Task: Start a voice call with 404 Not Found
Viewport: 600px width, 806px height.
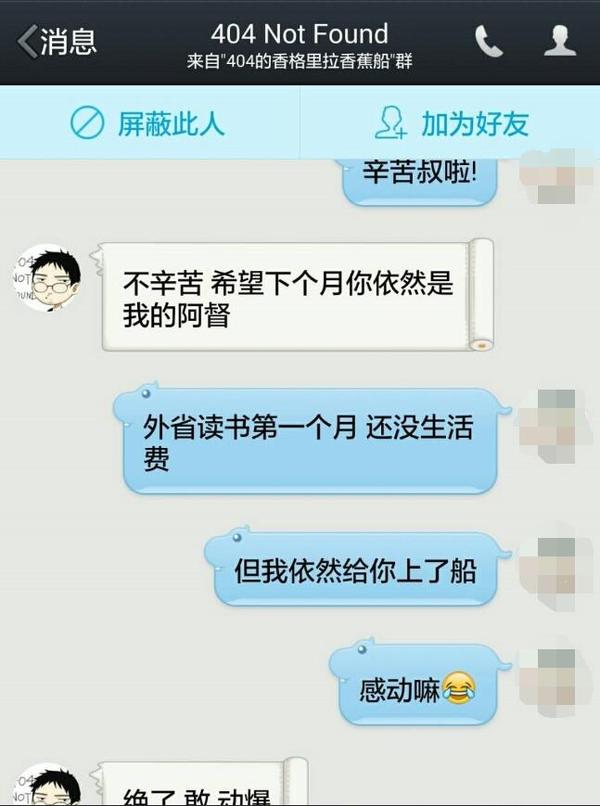Action: click(489, 42)
